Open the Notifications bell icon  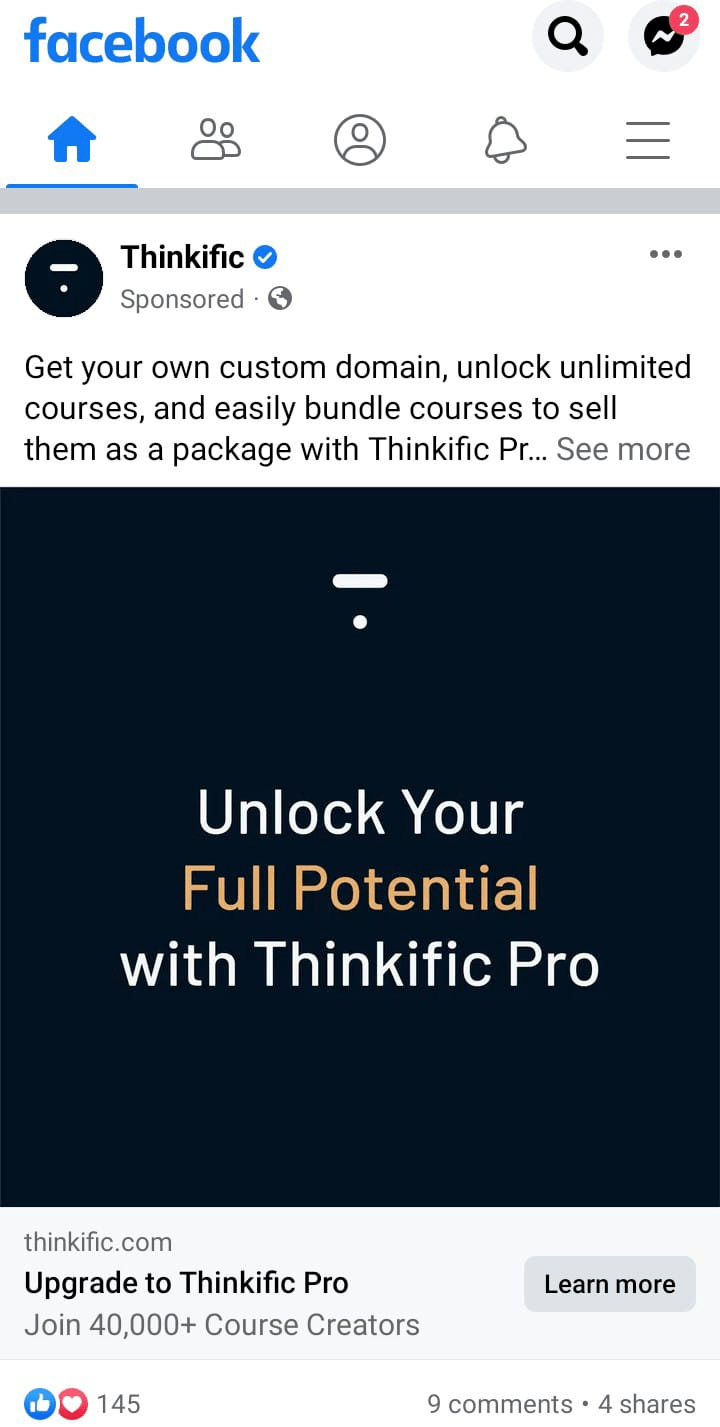[504, 139]
